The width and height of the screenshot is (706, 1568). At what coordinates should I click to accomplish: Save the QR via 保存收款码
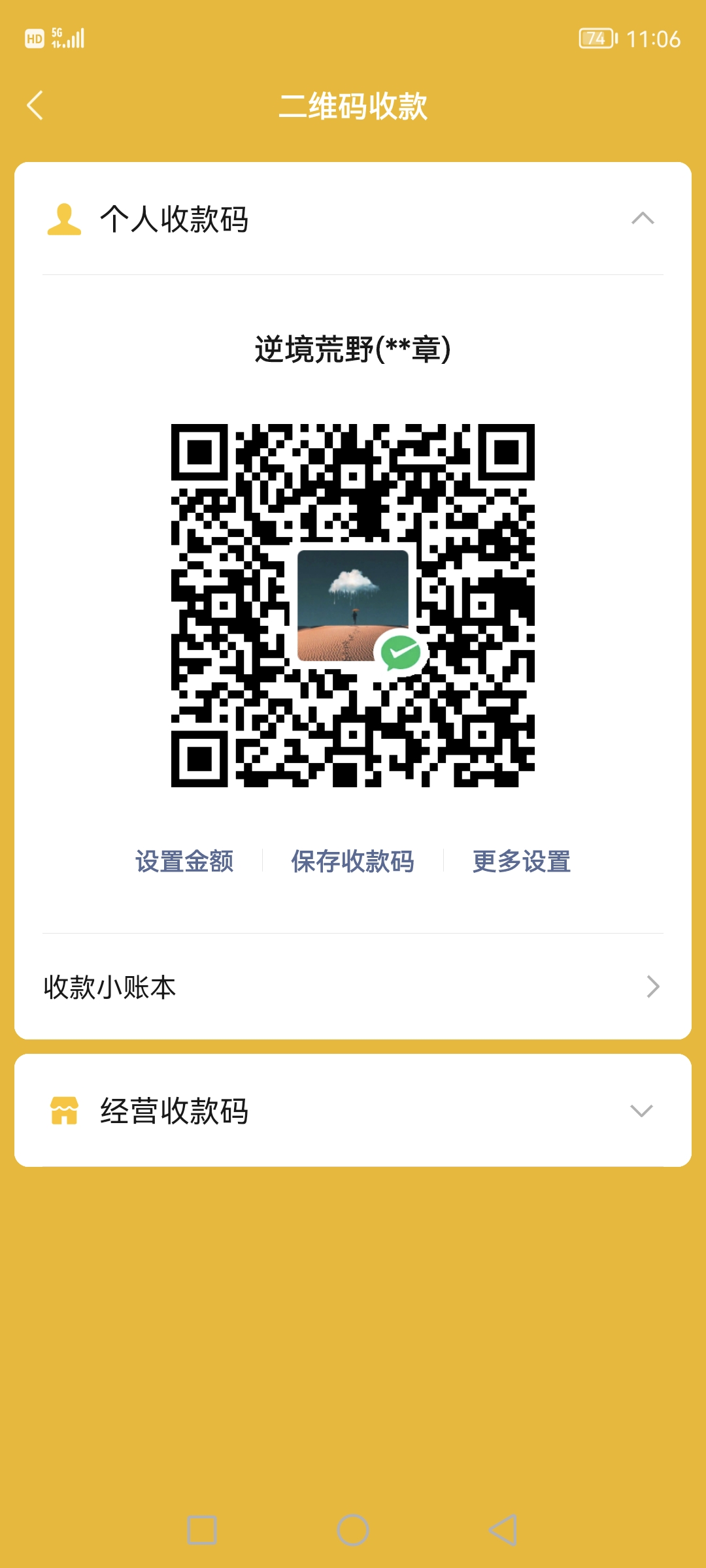[352, 861]
